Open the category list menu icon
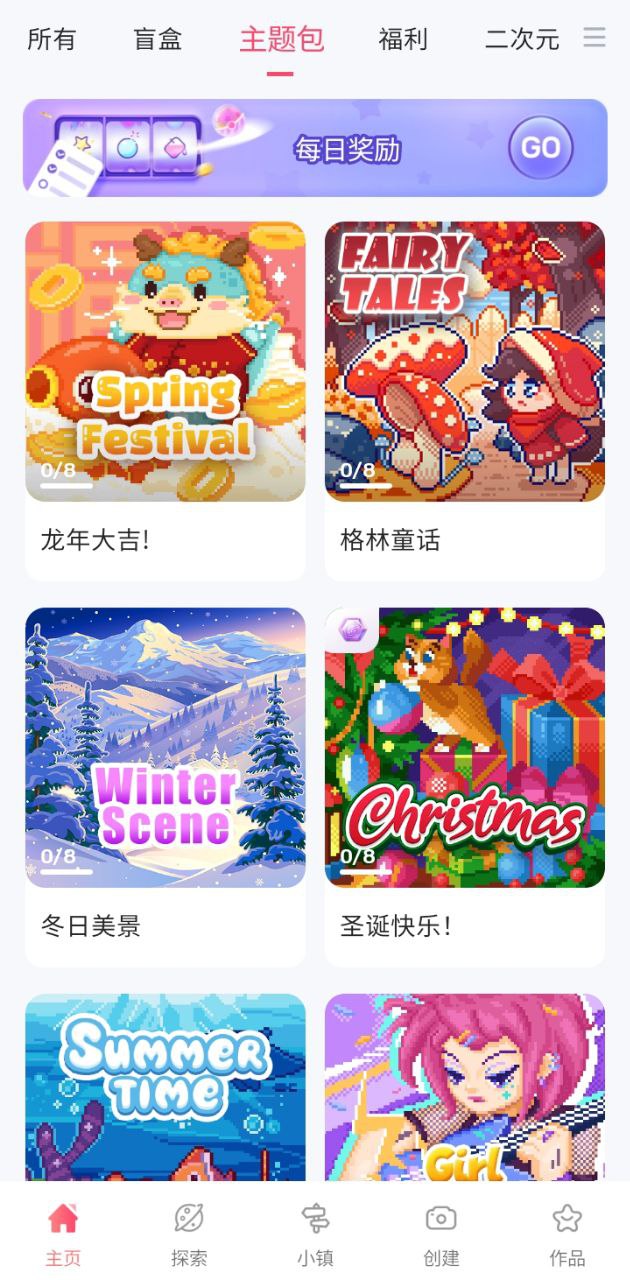Viewport: 630px width, 1280px height. (595, 38)
